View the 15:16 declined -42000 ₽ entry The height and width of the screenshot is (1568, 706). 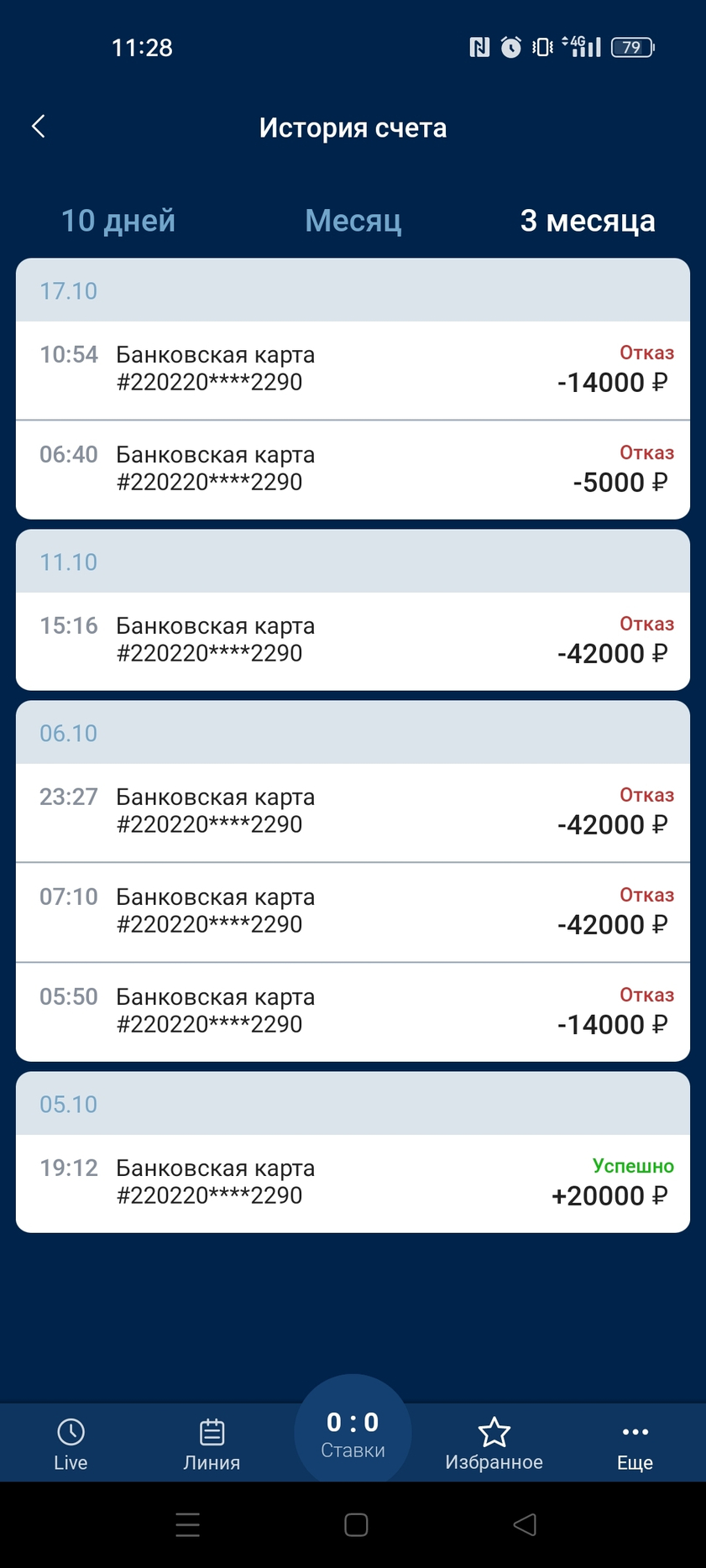353,641
